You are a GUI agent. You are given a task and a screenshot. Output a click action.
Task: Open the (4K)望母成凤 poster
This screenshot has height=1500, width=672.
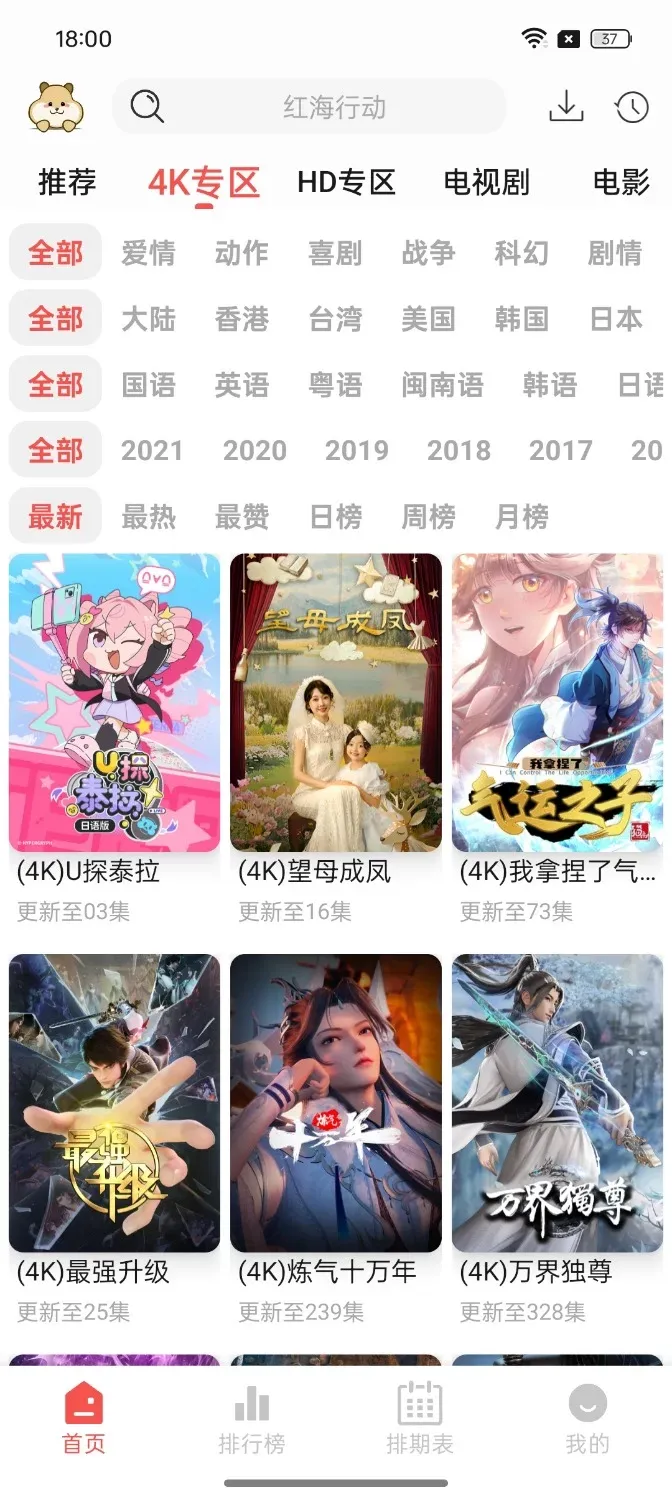[335, 703]
